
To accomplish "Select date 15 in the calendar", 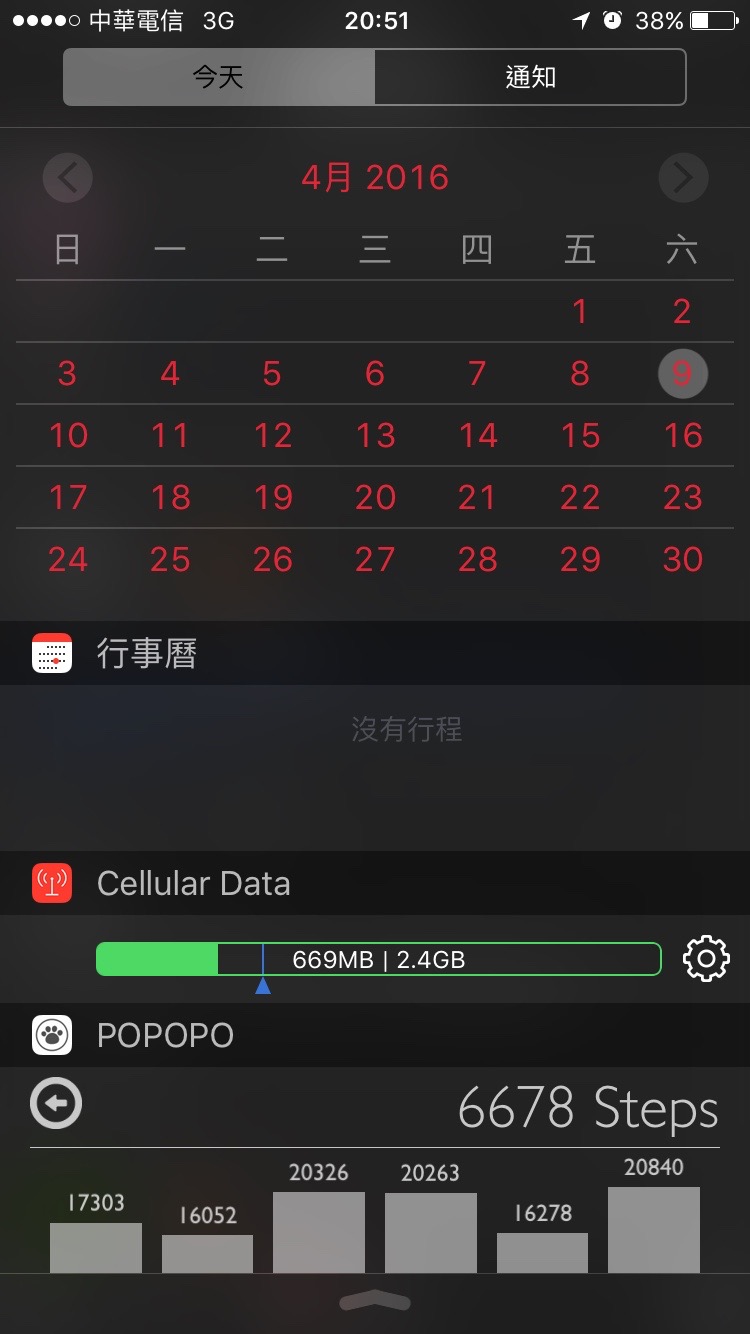I will pyautogui.click(x=580, y=436).
